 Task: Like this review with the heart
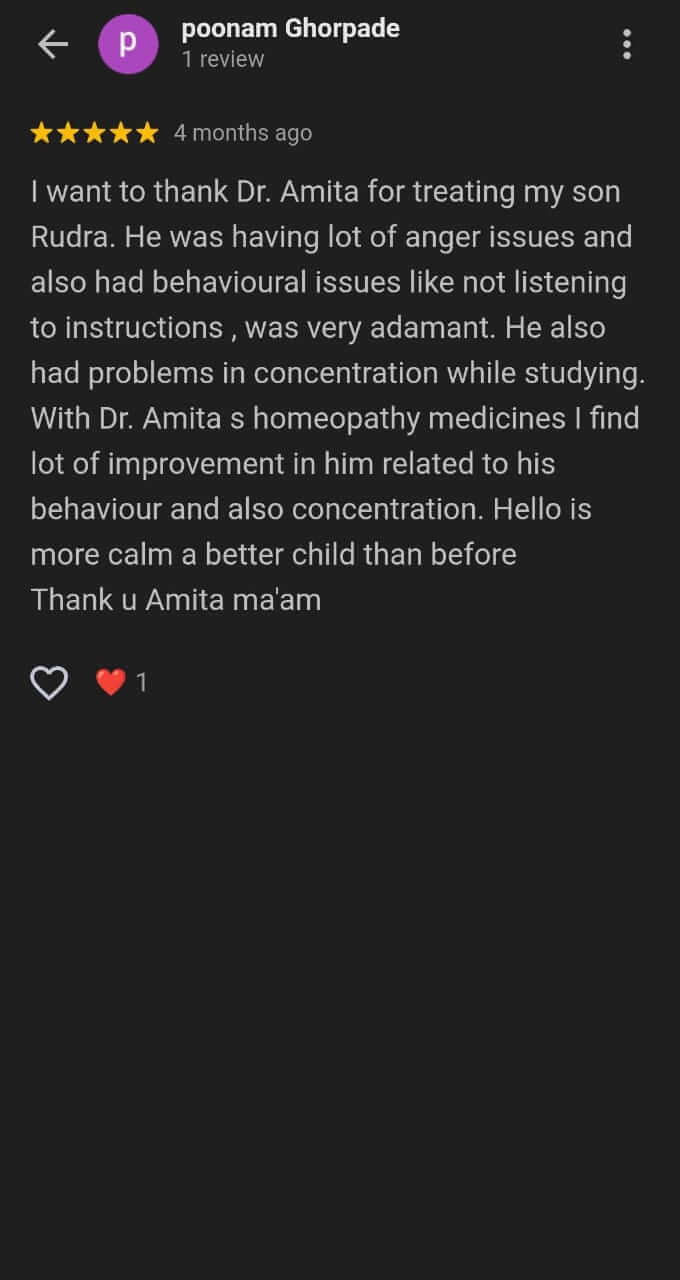(x=49, y=683)
